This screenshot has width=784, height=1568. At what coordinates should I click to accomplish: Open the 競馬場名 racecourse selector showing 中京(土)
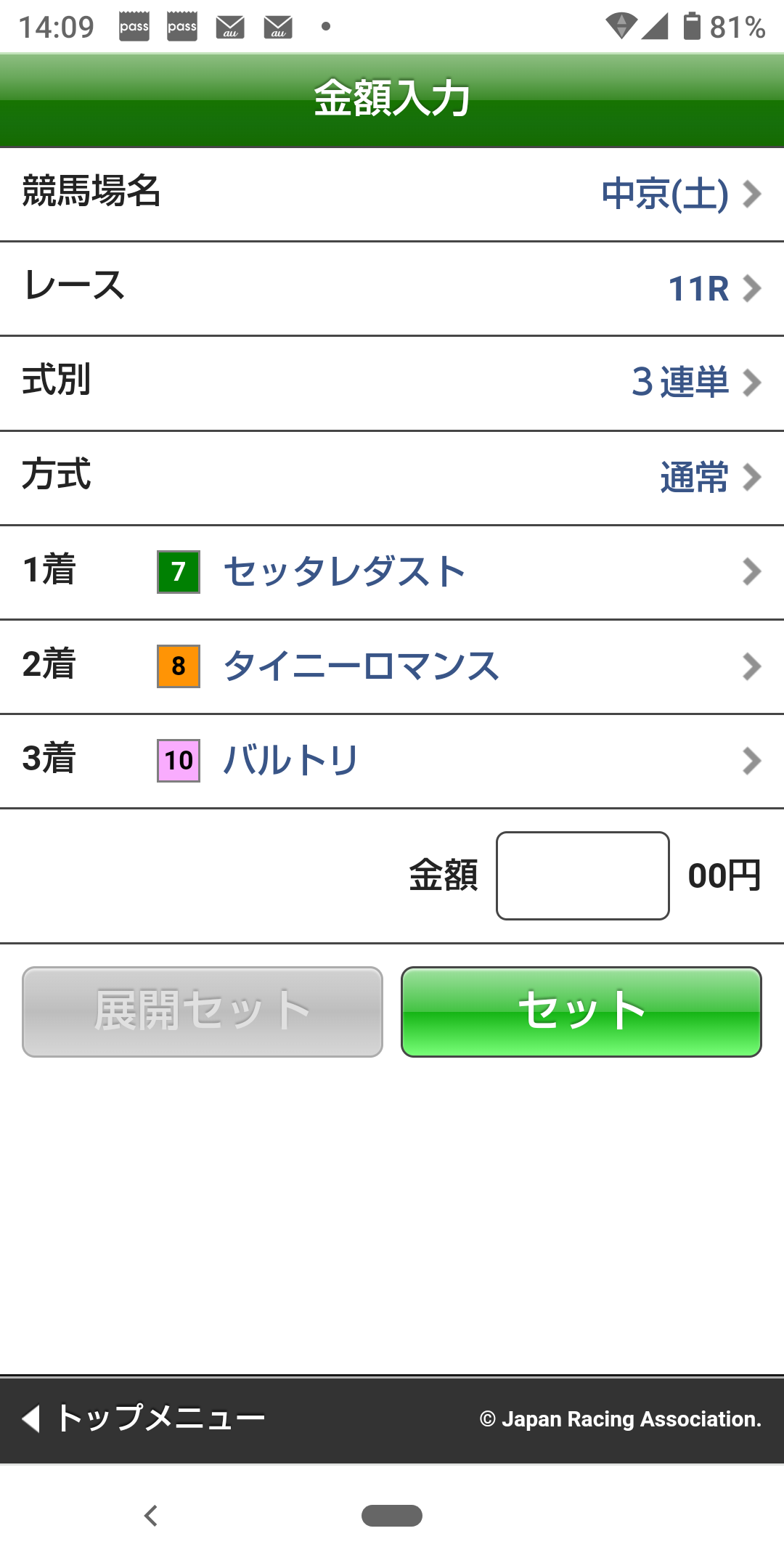pyautogui.click(x=392, y=194)
